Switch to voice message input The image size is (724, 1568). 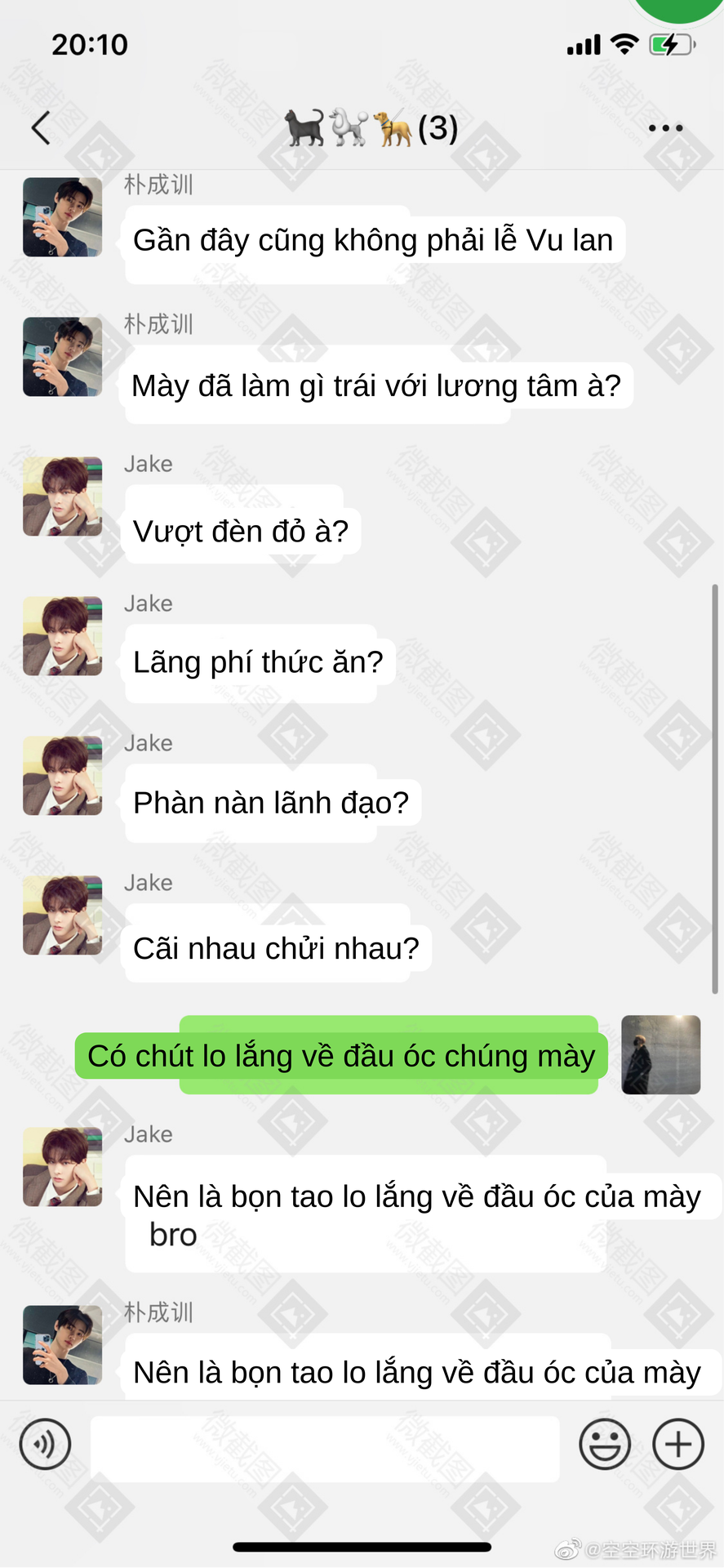(x=46, y=1444)
